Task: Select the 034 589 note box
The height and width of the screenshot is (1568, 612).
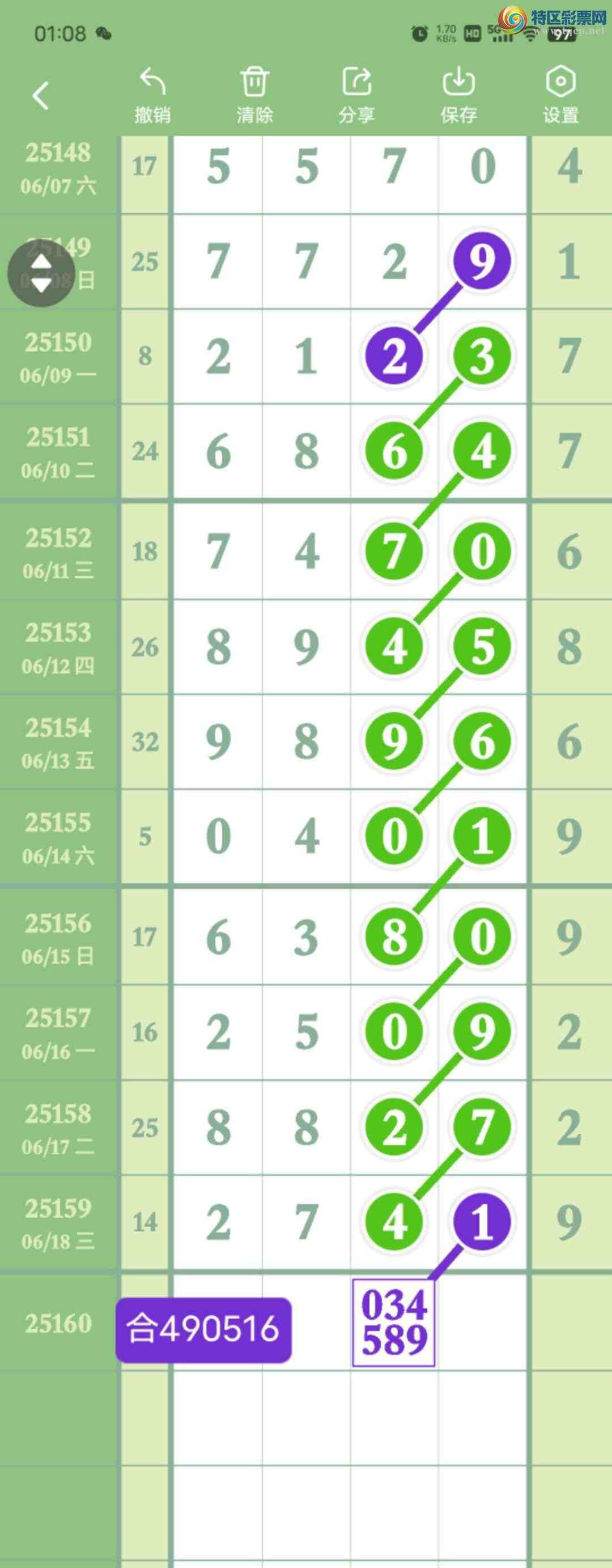Action: coord(394,1323)
